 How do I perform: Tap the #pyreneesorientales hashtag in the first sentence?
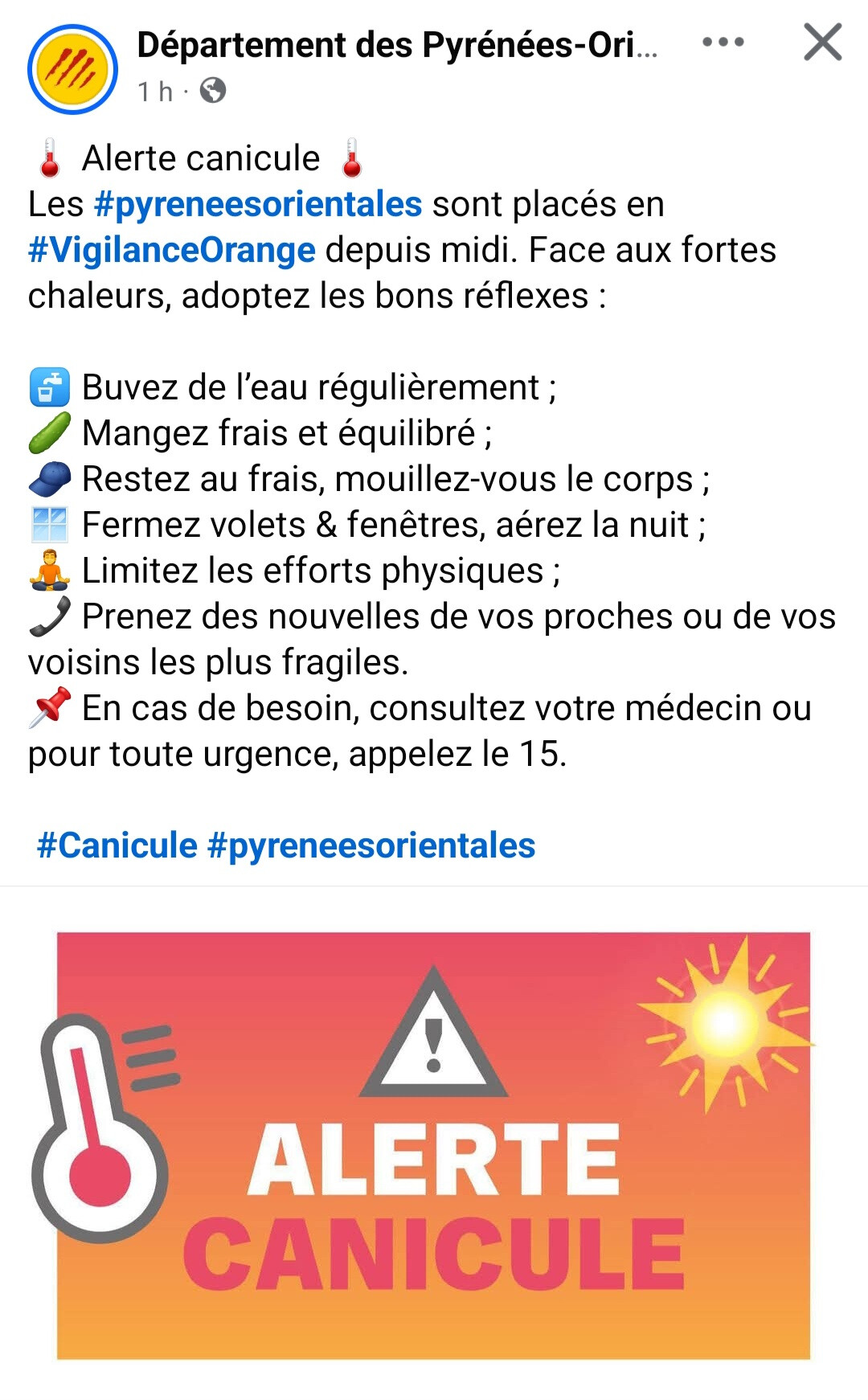(258, 204)
